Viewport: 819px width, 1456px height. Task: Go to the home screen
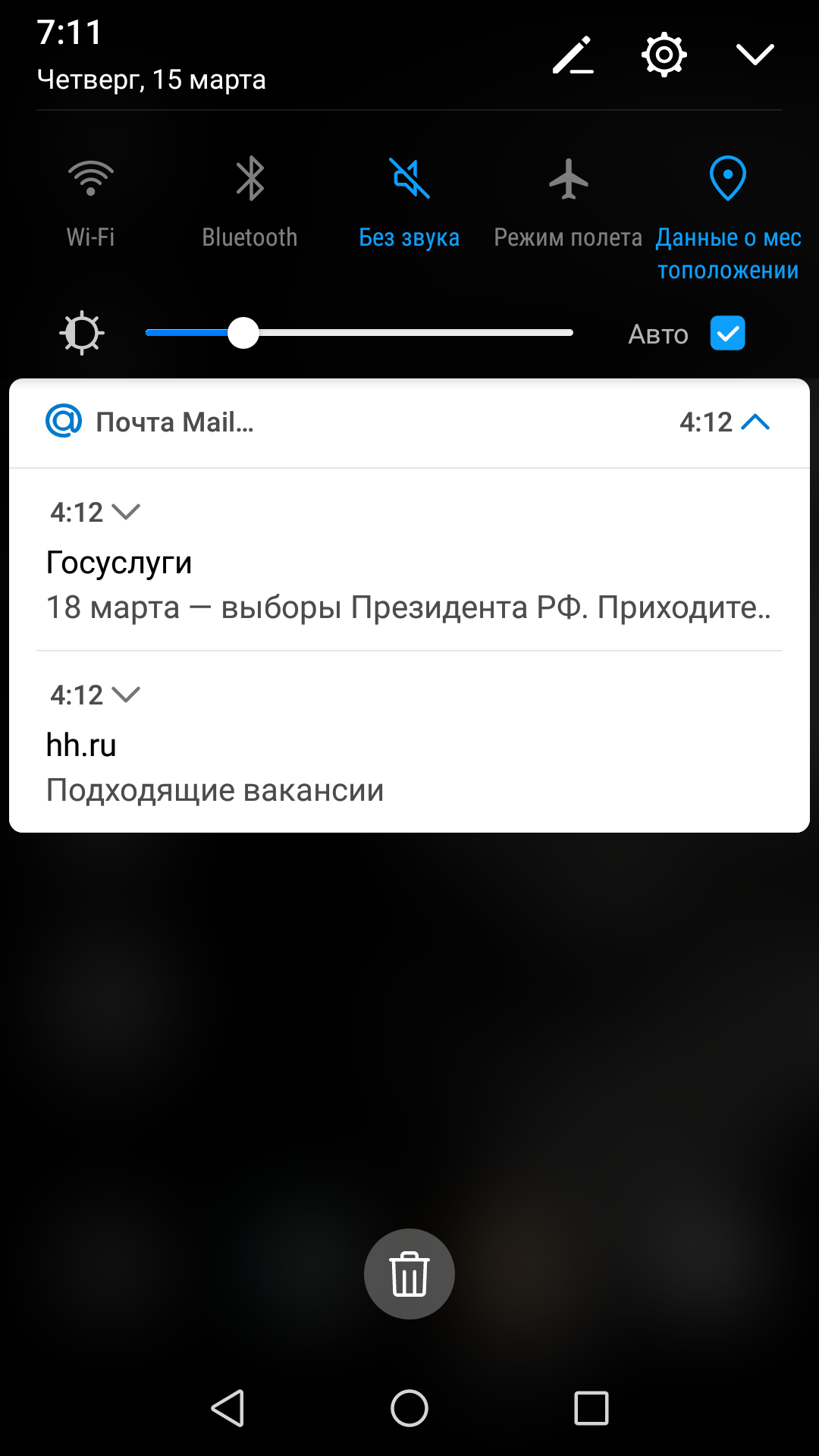coord(409,1408)
